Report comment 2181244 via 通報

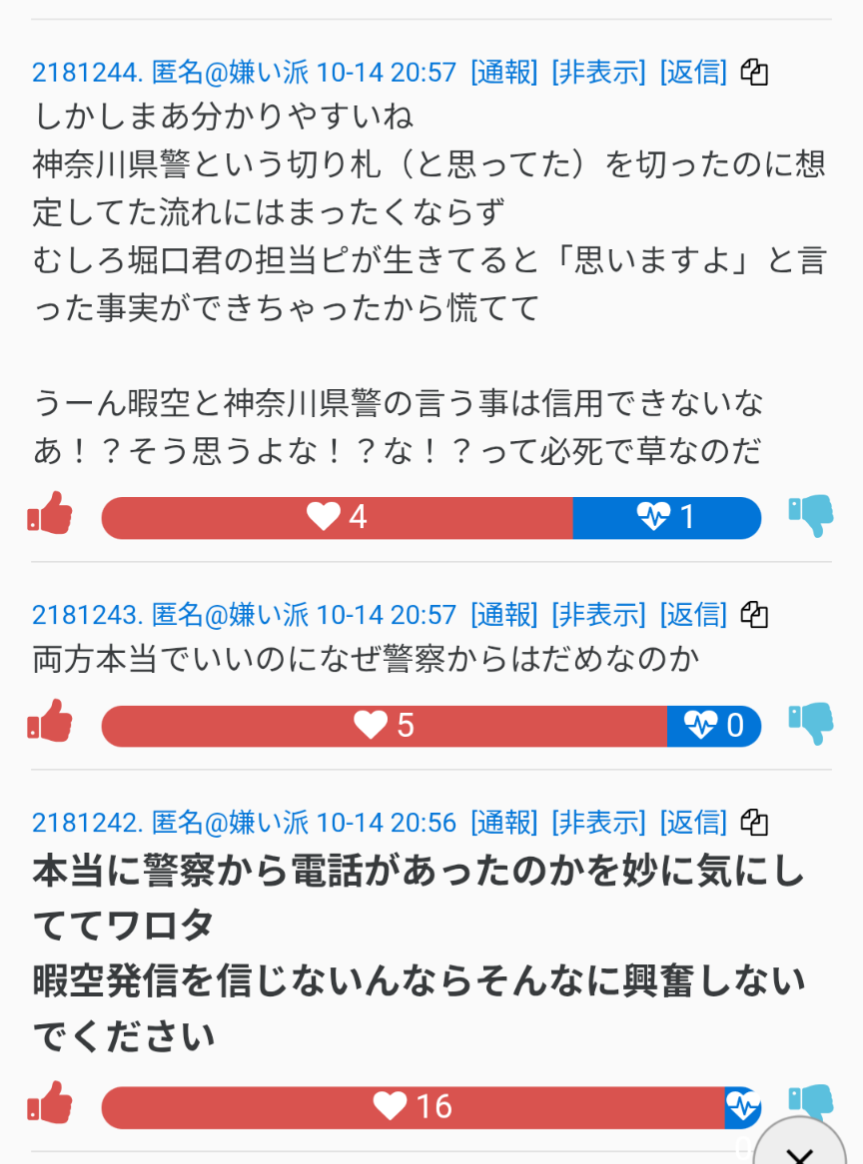504,73
